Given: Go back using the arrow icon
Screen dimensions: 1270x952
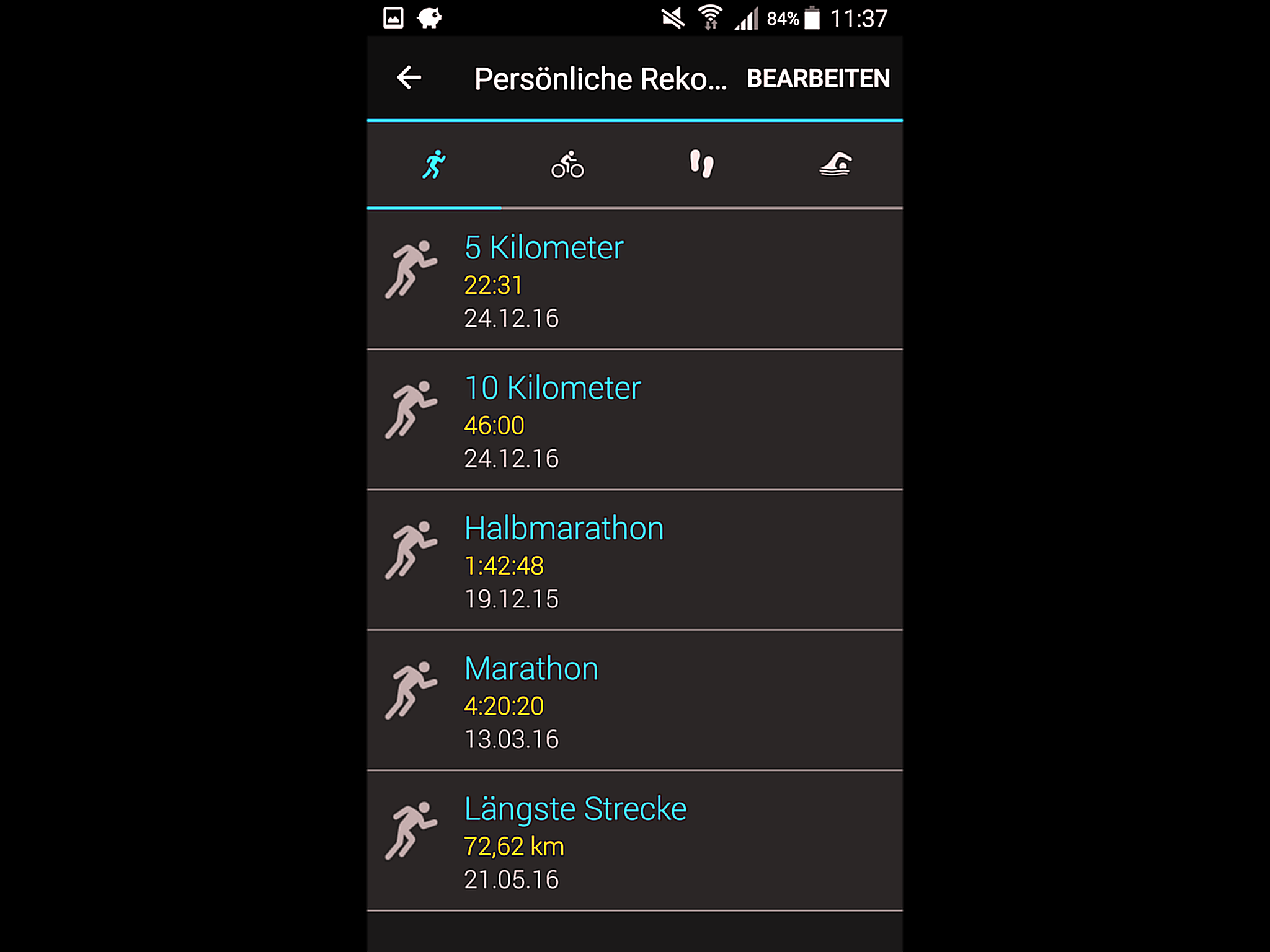Looking at the screenshot, I should 409,78.
